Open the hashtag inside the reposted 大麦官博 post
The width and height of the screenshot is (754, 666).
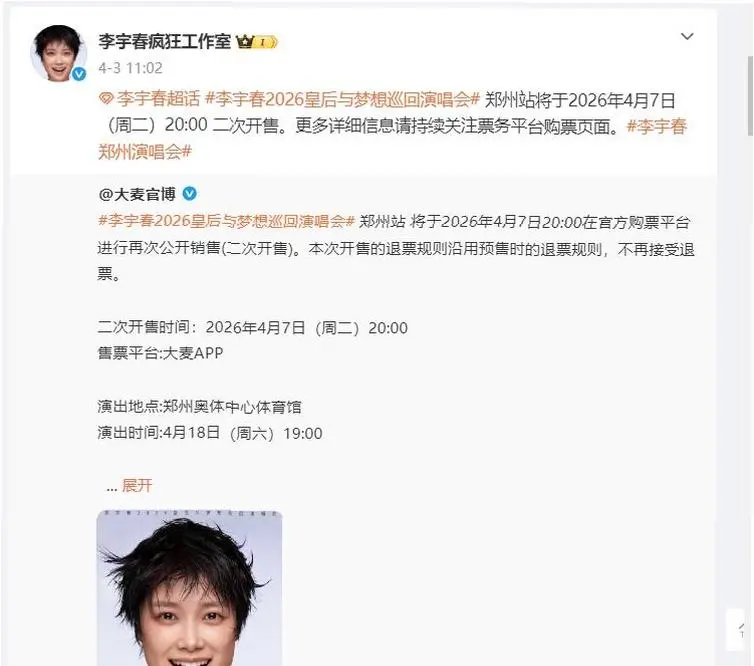pos(226,221)
